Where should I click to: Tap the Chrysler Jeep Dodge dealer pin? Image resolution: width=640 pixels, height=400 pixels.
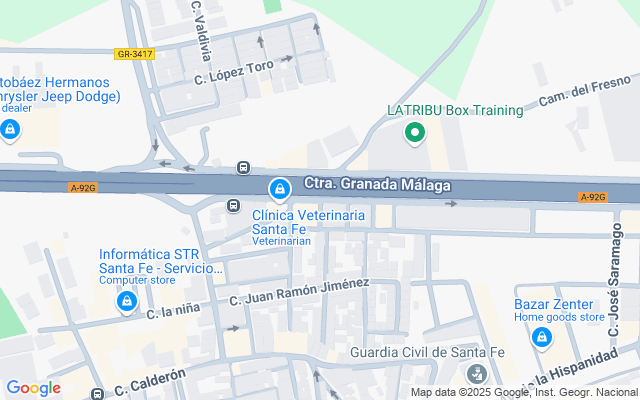click(x=10, y=129)
